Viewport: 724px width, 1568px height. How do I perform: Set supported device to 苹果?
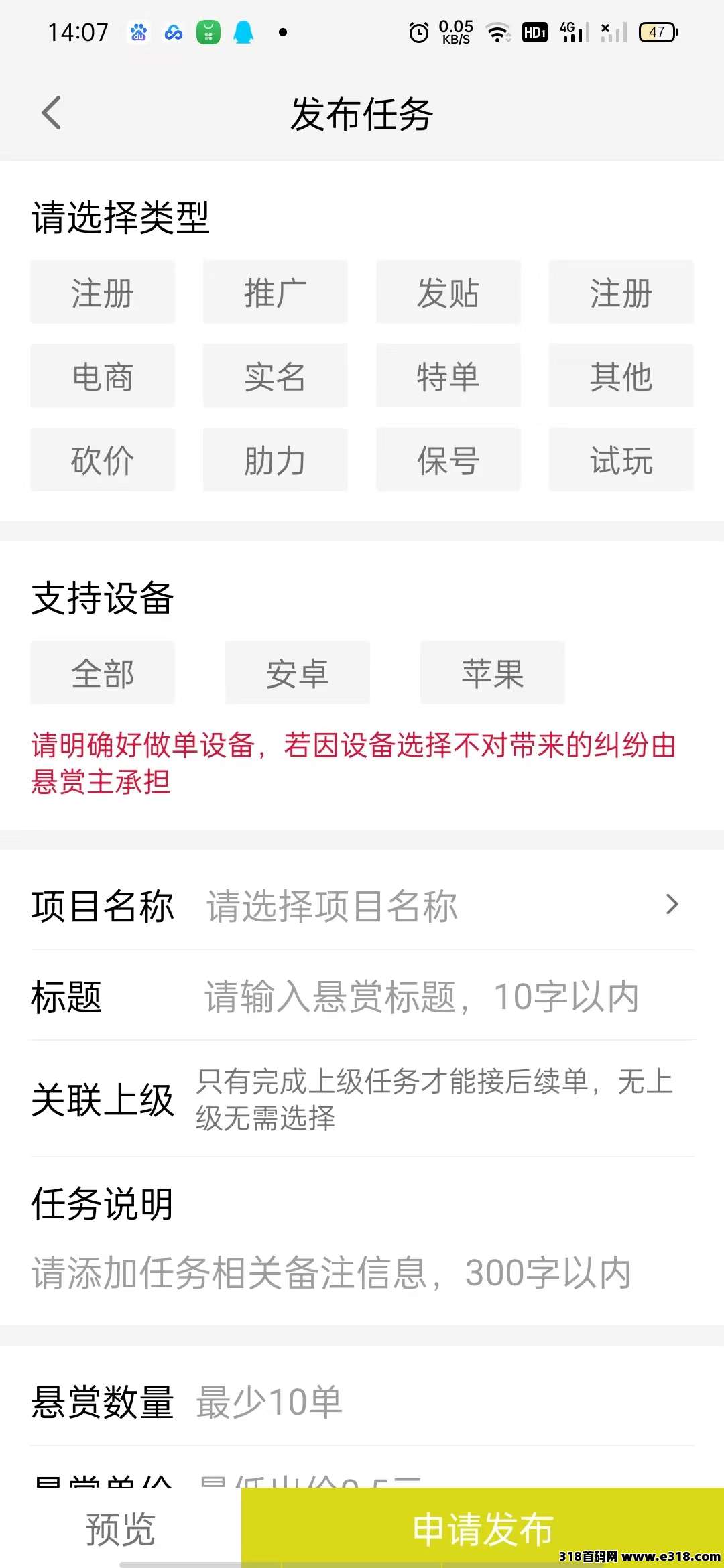[x=492, y=673]
